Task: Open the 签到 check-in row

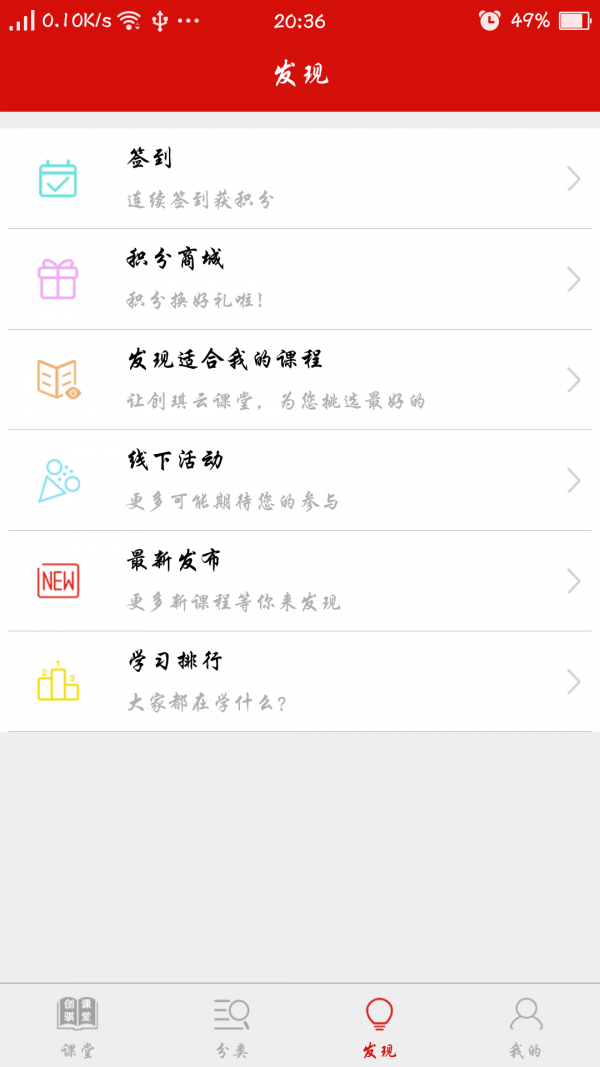Action: point(300,179)
